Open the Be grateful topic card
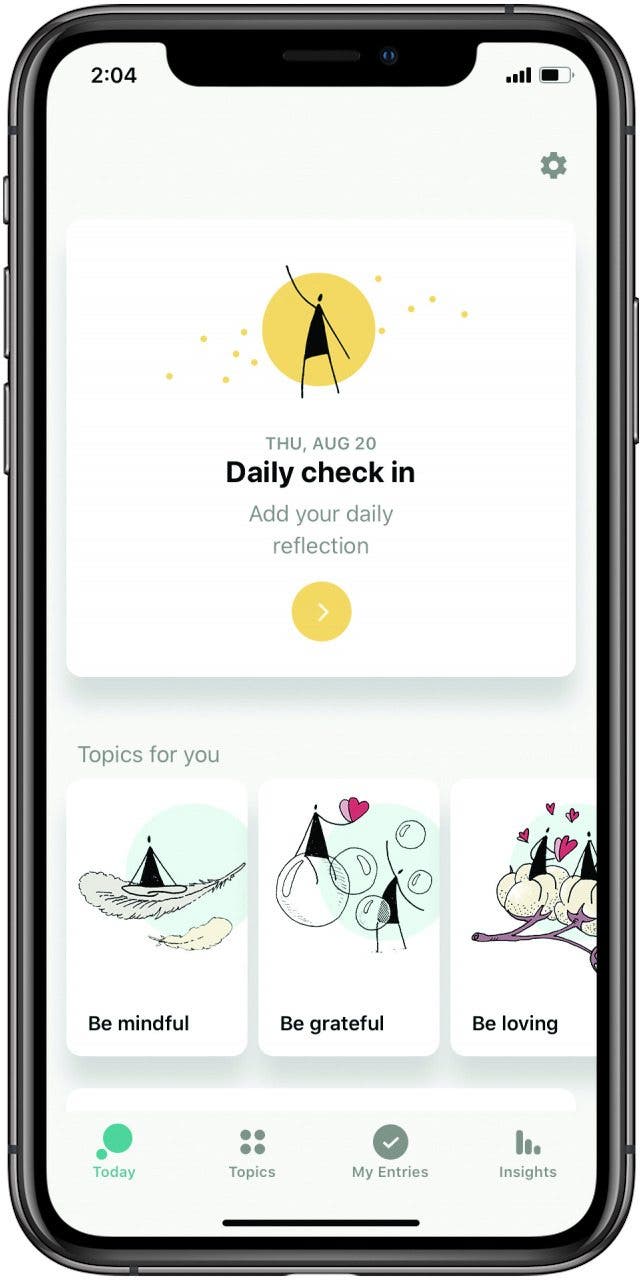 (x=349, y=917)
